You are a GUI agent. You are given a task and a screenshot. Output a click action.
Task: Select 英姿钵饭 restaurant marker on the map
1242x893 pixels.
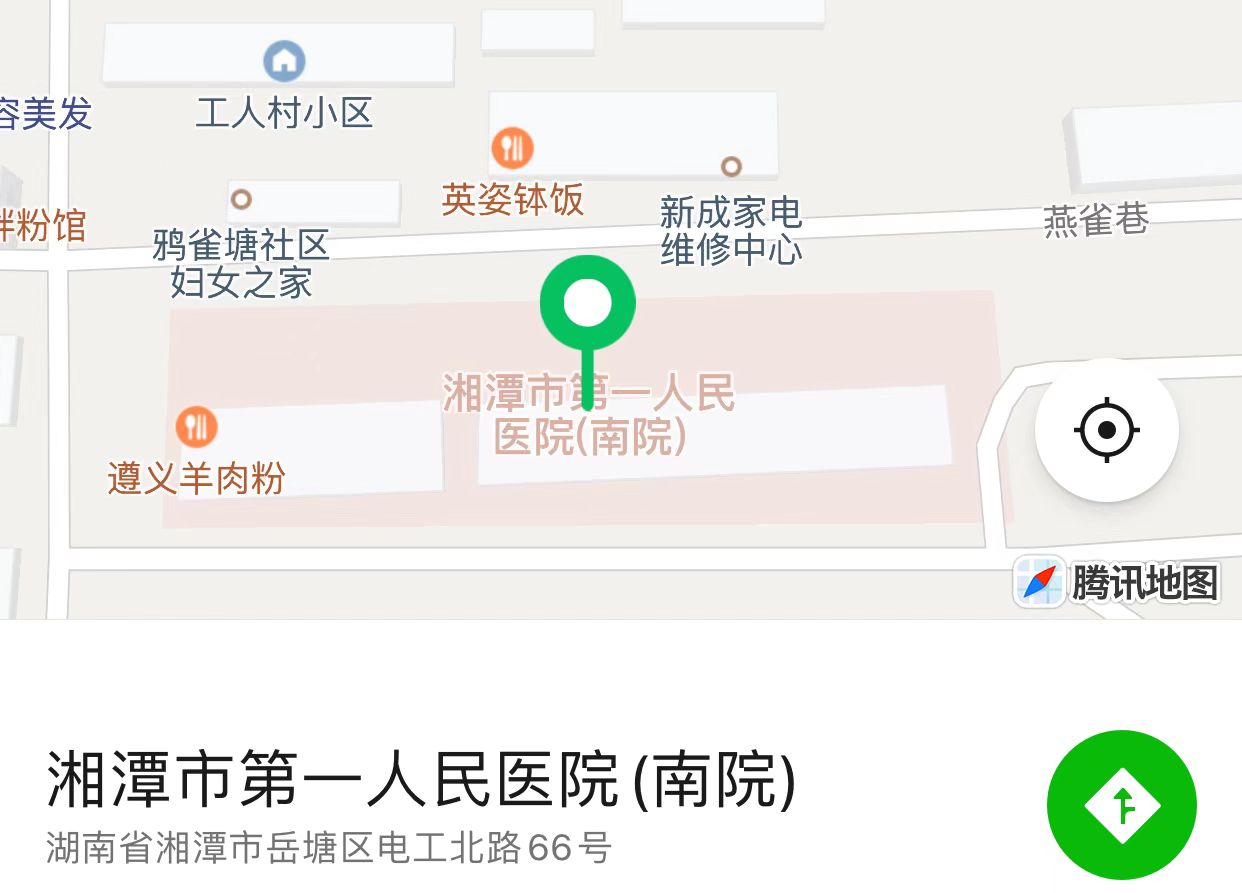pos(512,150)
